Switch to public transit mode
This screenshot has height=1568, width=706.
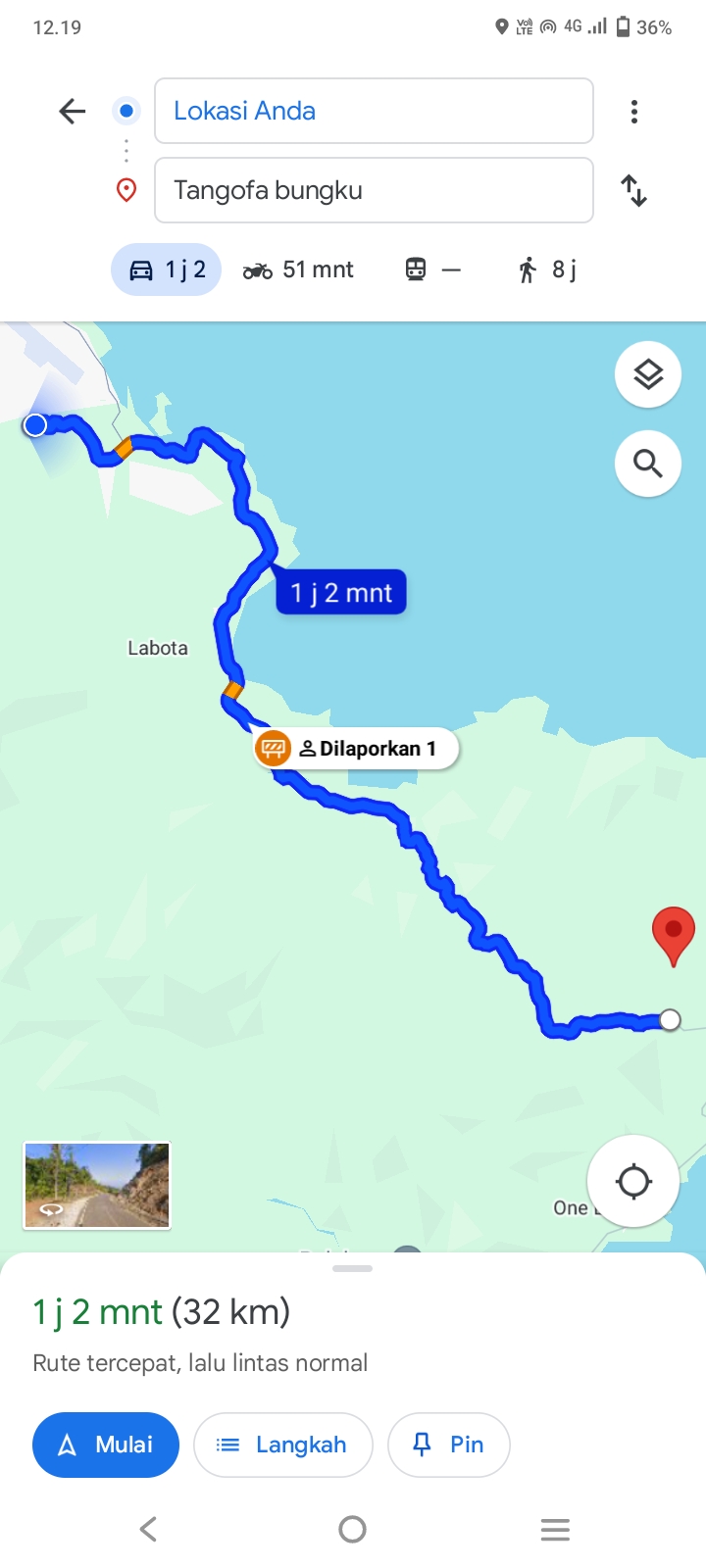pos(432,269)
